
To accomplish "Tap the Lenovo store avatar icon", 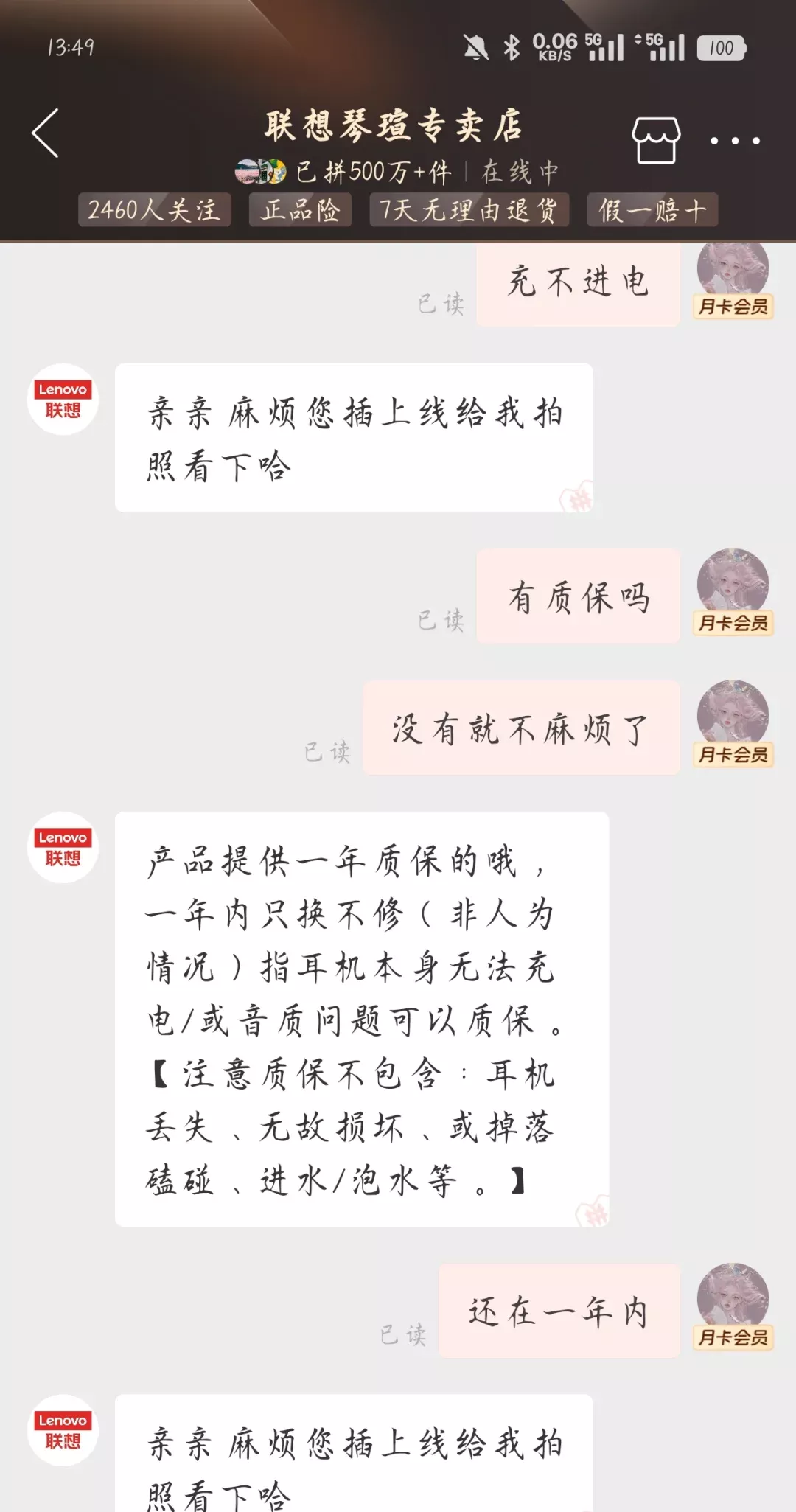I will point(63,400).
